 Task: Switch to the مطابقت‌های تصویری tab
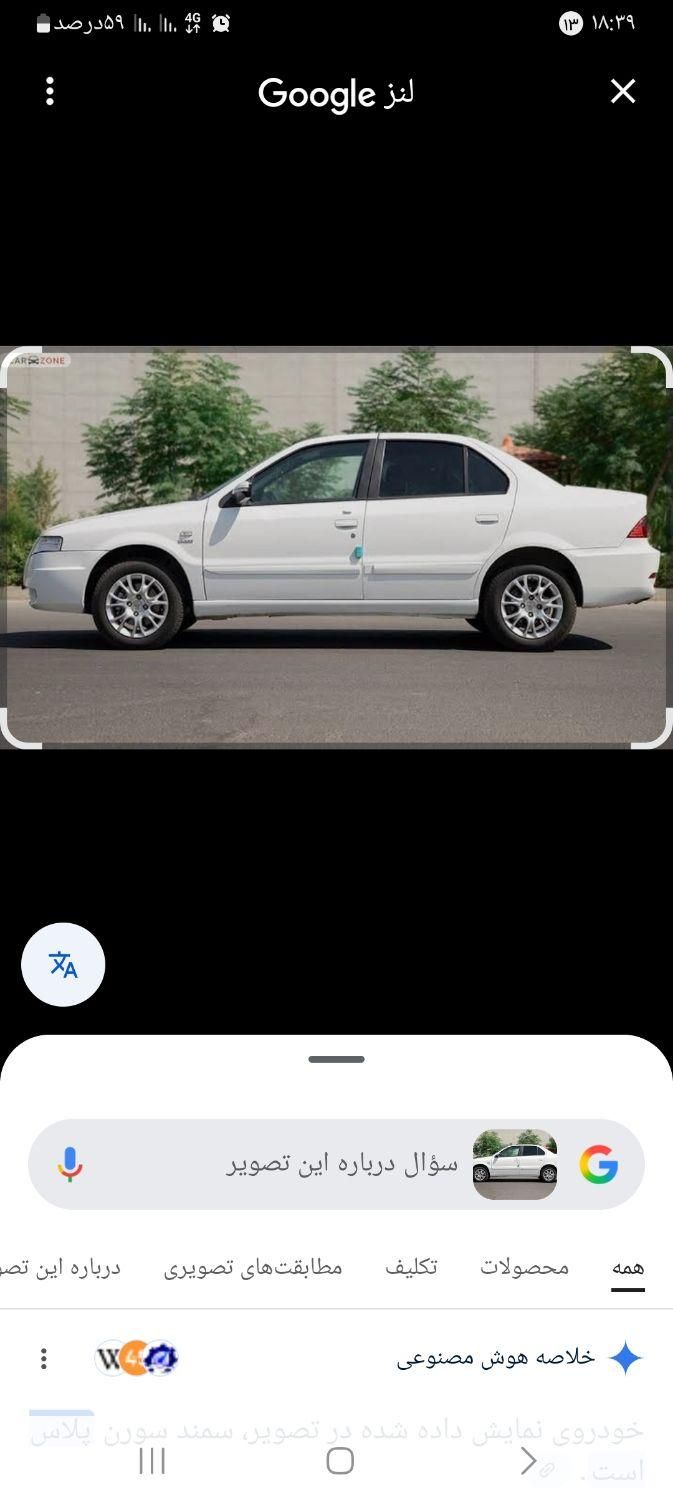[253, 1268]
